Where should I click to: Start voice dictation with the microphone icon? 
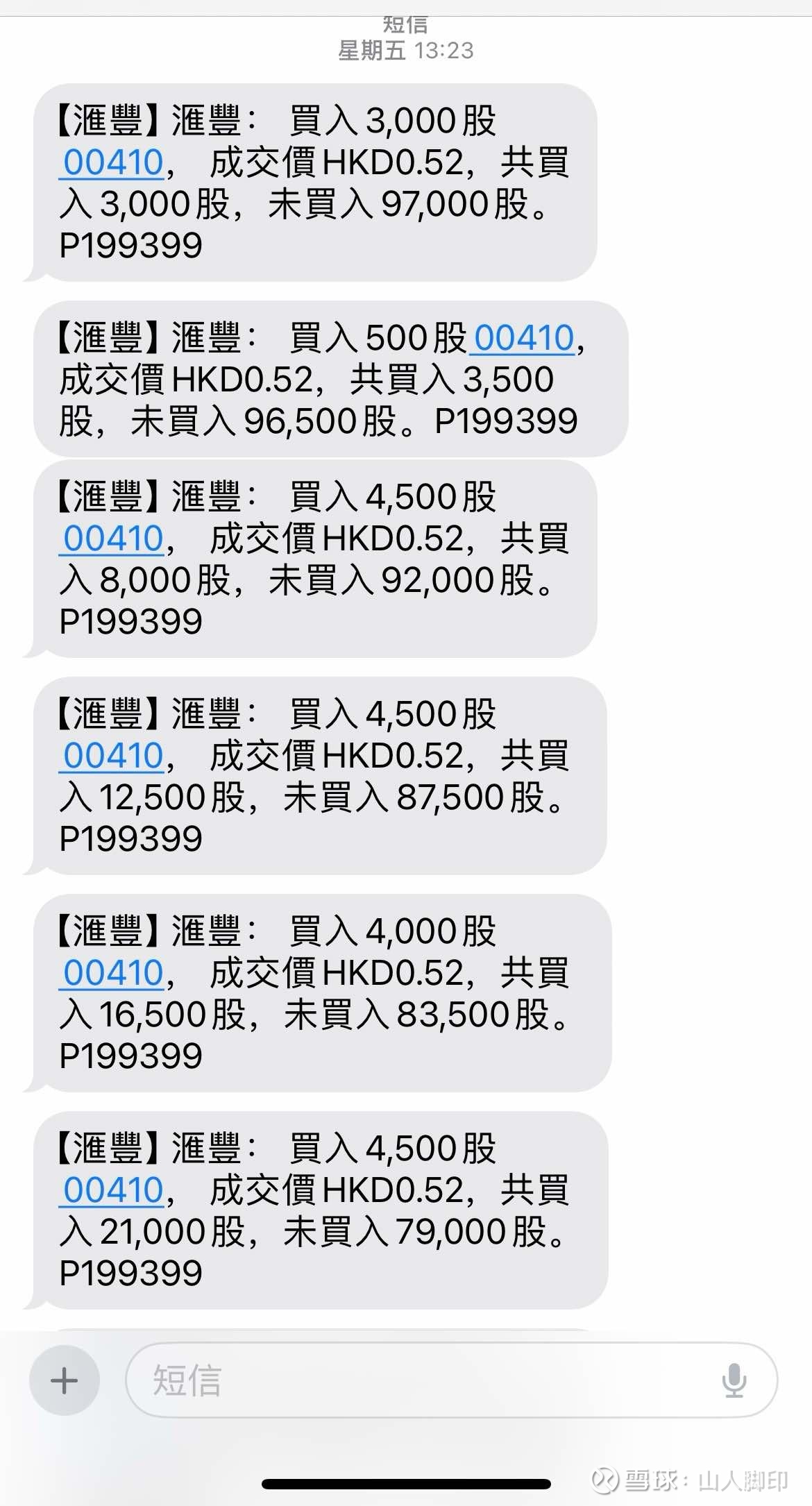(x=734, y=1380)
